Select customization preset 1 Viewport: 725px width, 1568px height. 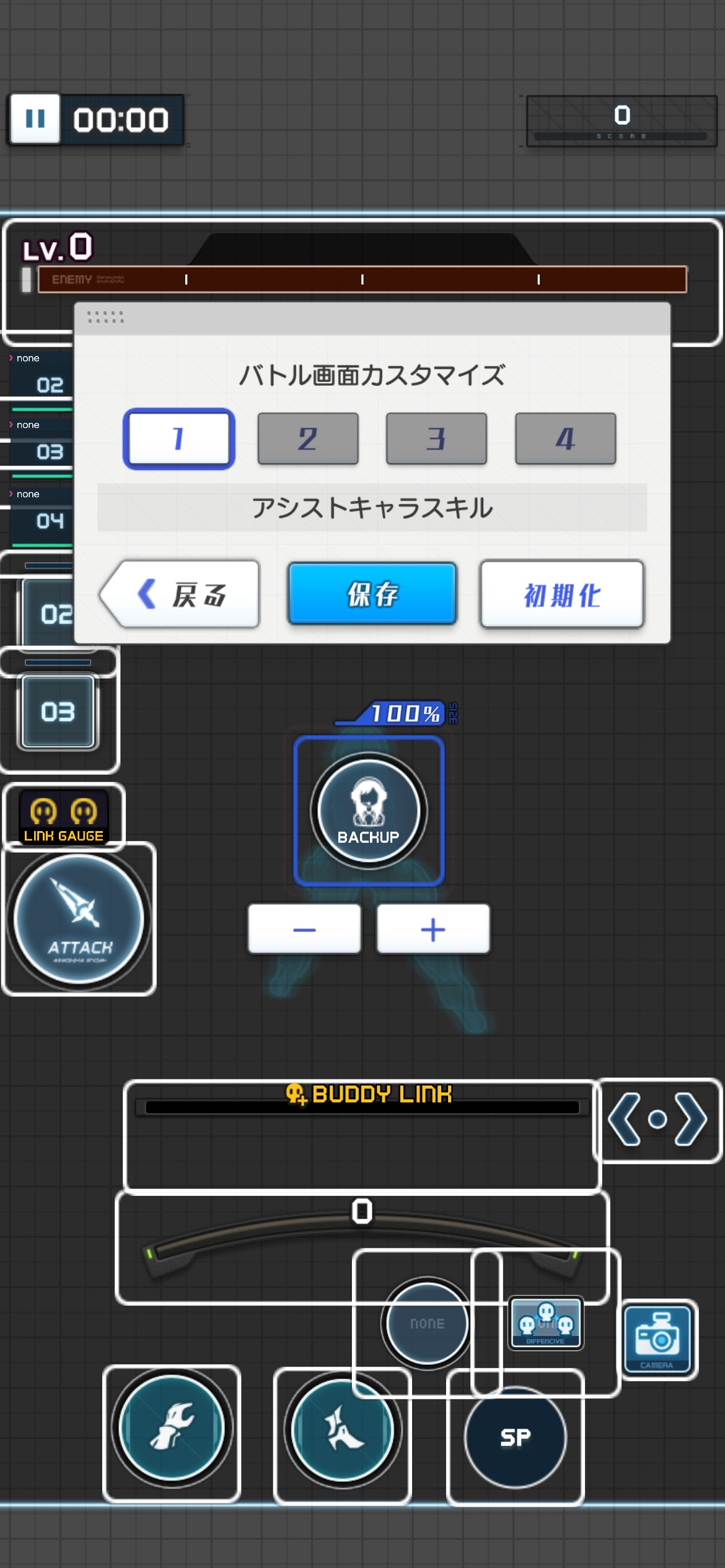pos(178,438)
